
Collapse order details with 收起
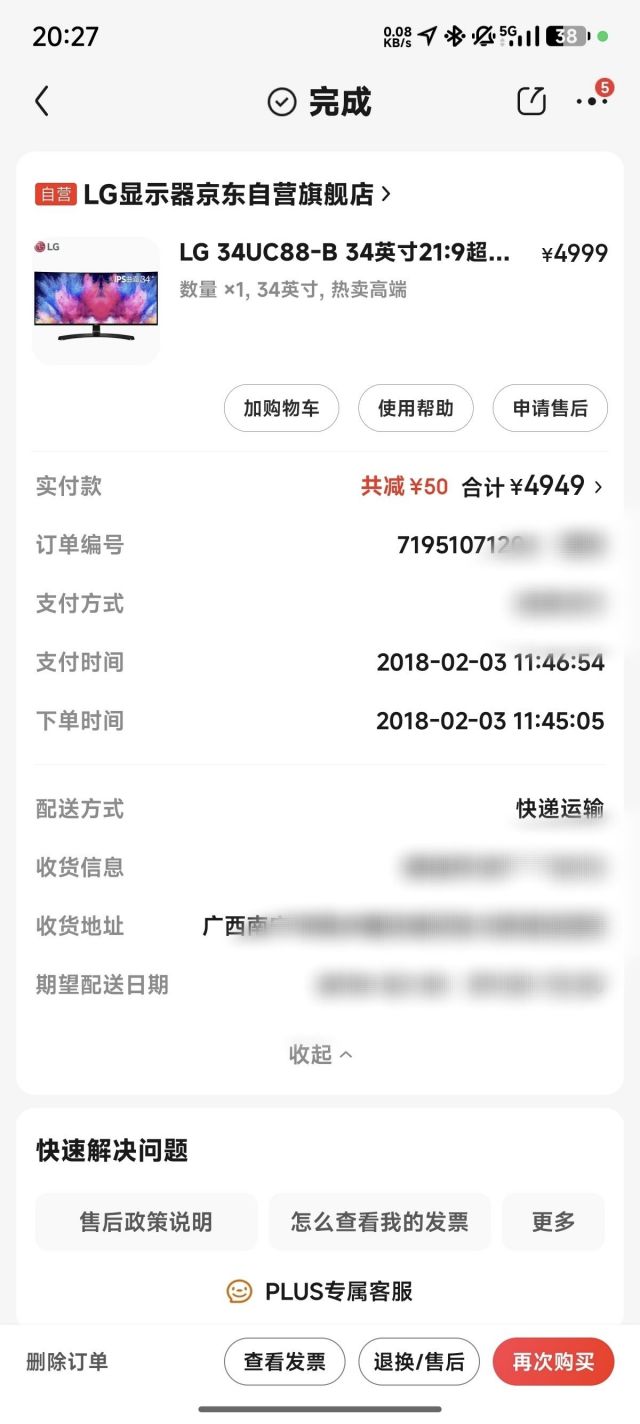[320, 1055]
